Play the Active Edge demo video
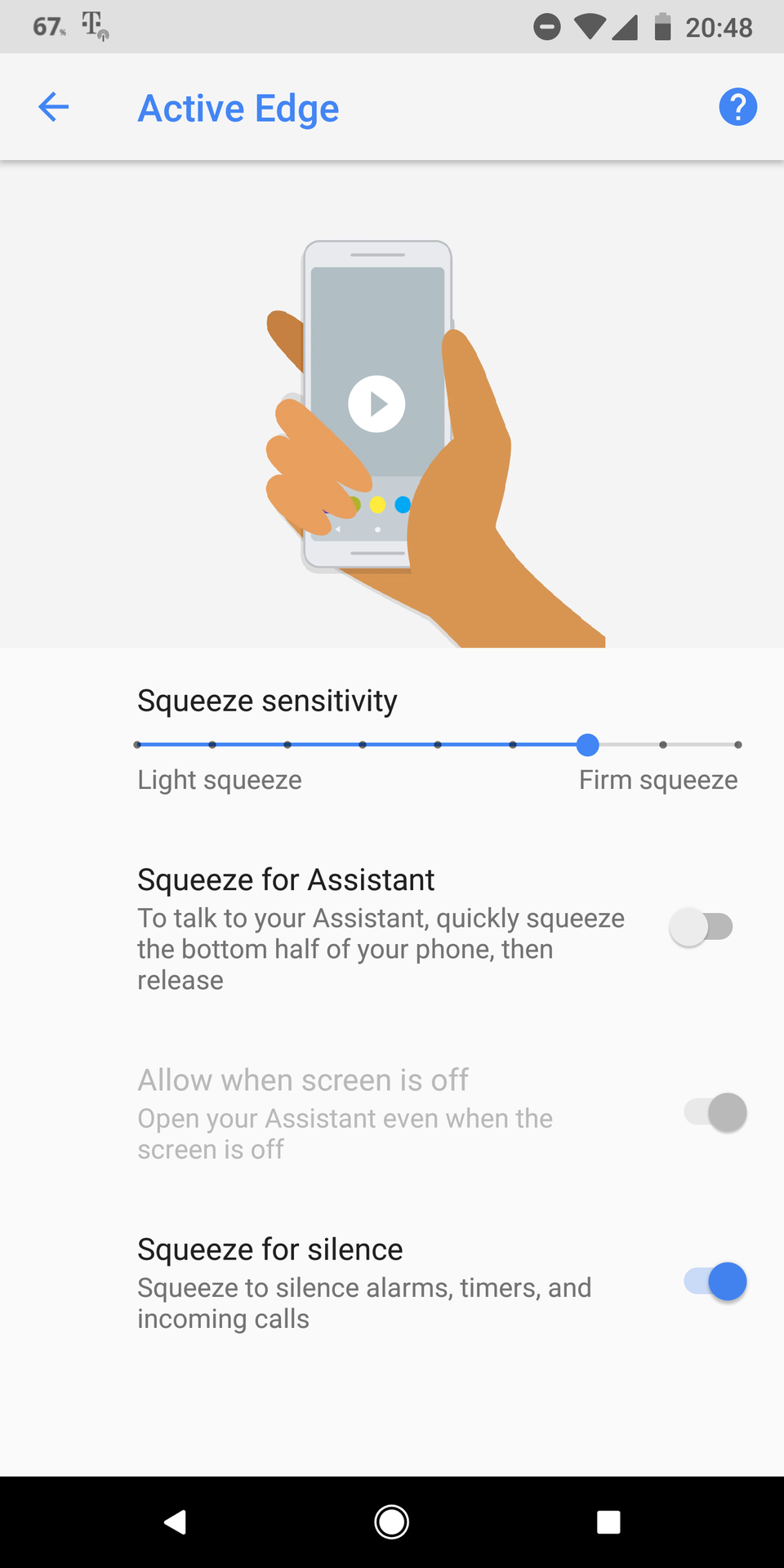Image resolution: width=784 pixels, height=1568 pixels. tap(376, 403)
